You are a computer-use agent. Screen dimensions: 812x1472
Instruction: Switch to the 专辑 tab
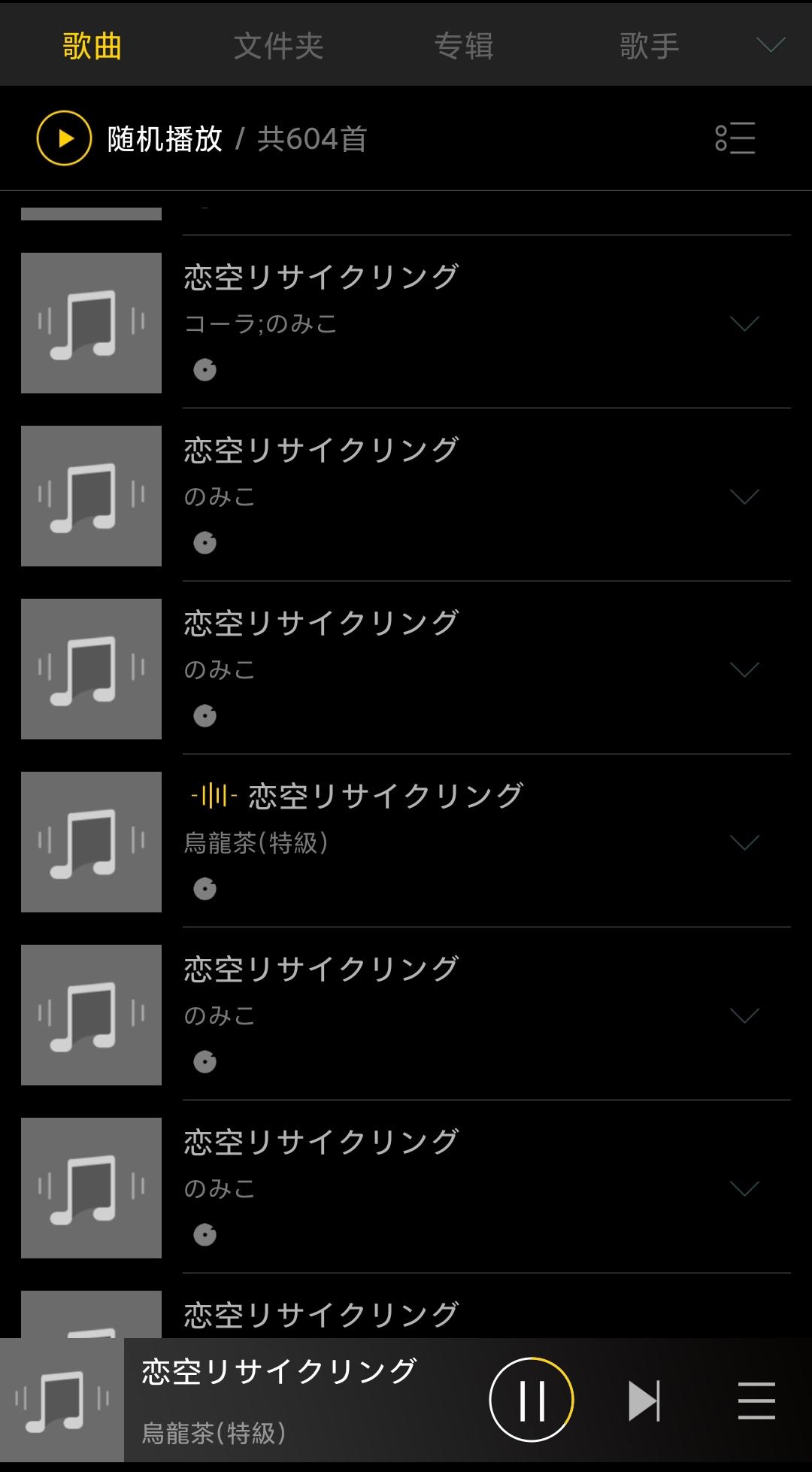coord(464,46)
